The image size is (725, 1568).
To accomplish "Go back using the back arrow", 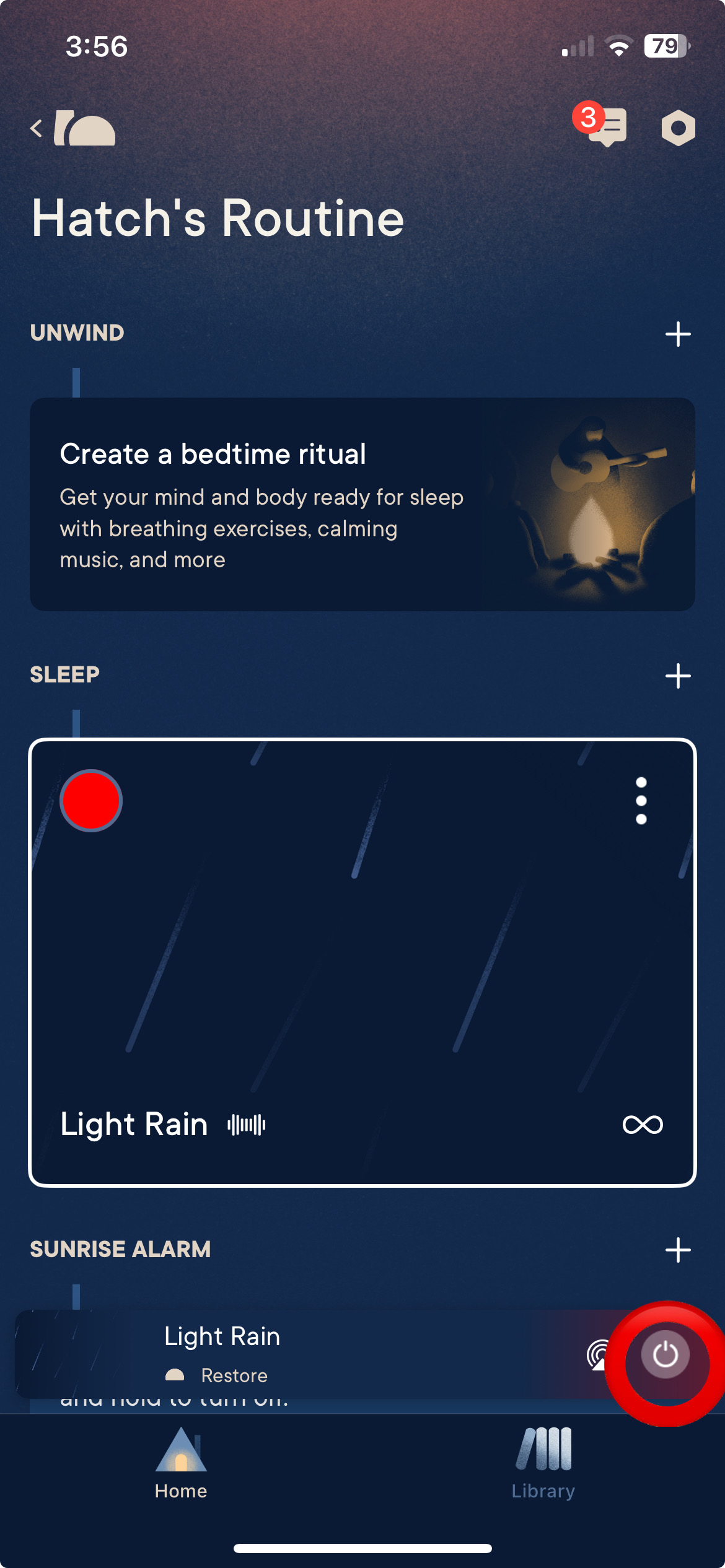I will pyautogui.click(x=37, y=129).
